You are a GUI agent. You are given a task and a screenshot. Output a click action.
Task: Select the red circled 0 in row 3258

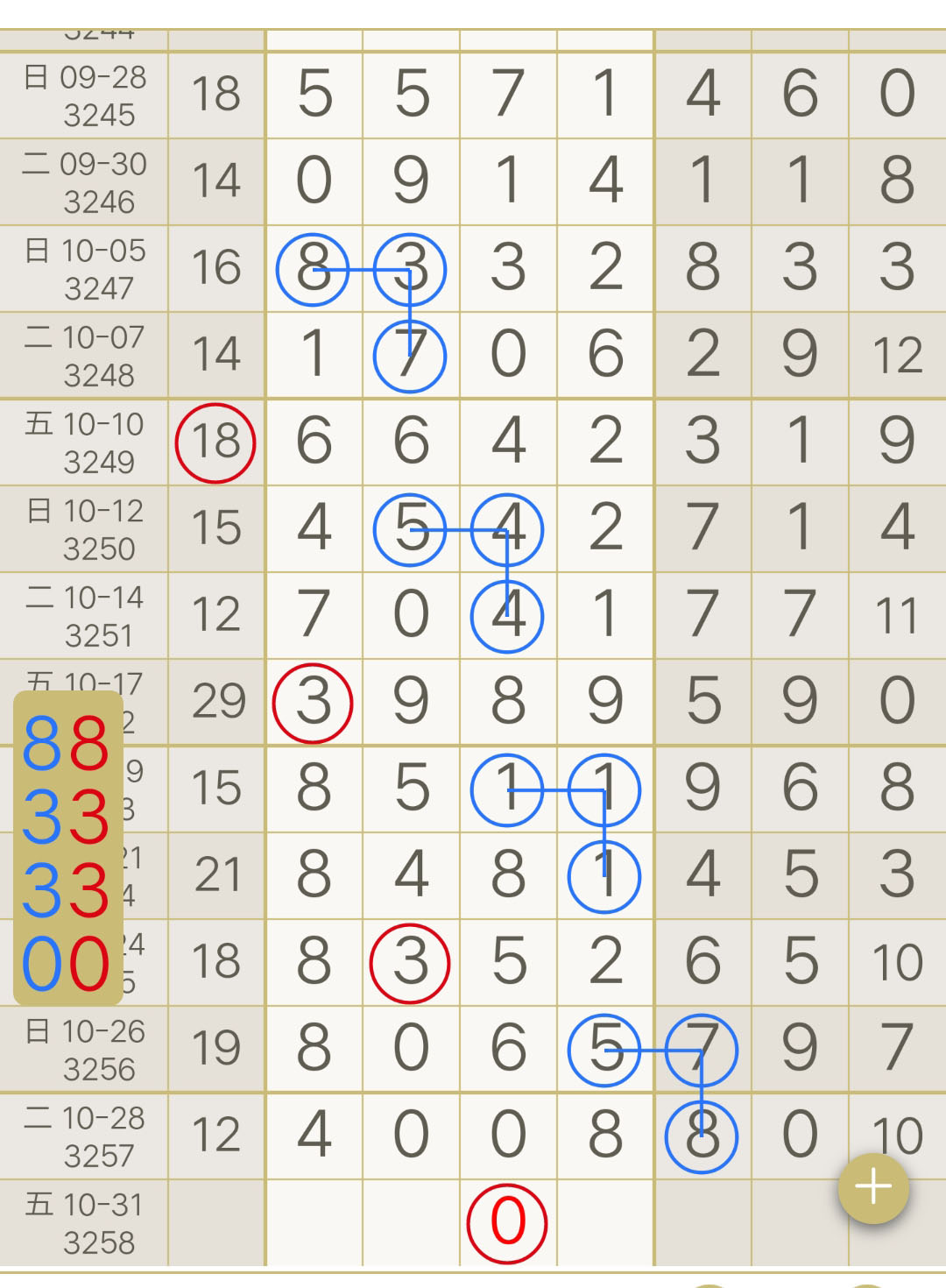pyautogui.click(x=506, y=1224)
